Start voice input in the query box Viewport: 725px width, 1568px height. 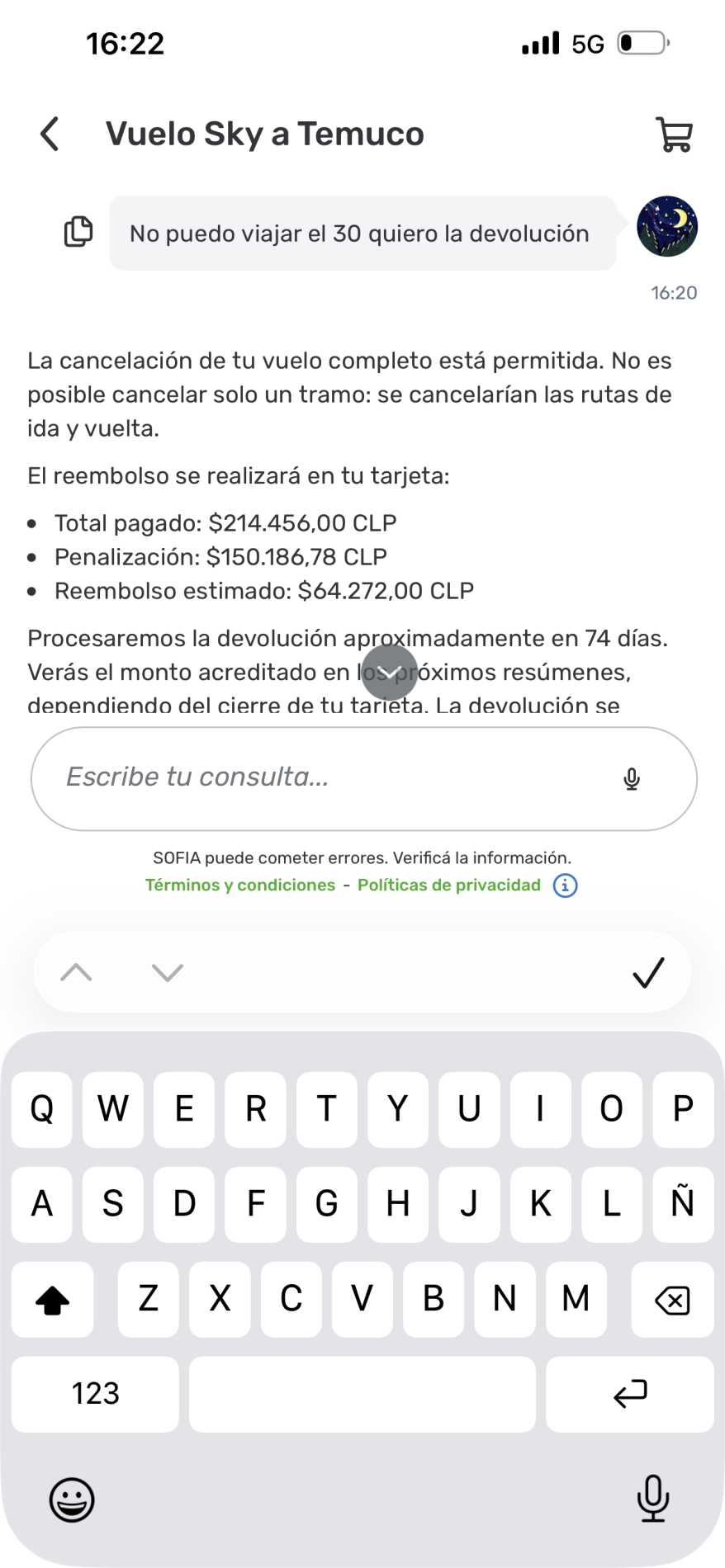point(632,778)
